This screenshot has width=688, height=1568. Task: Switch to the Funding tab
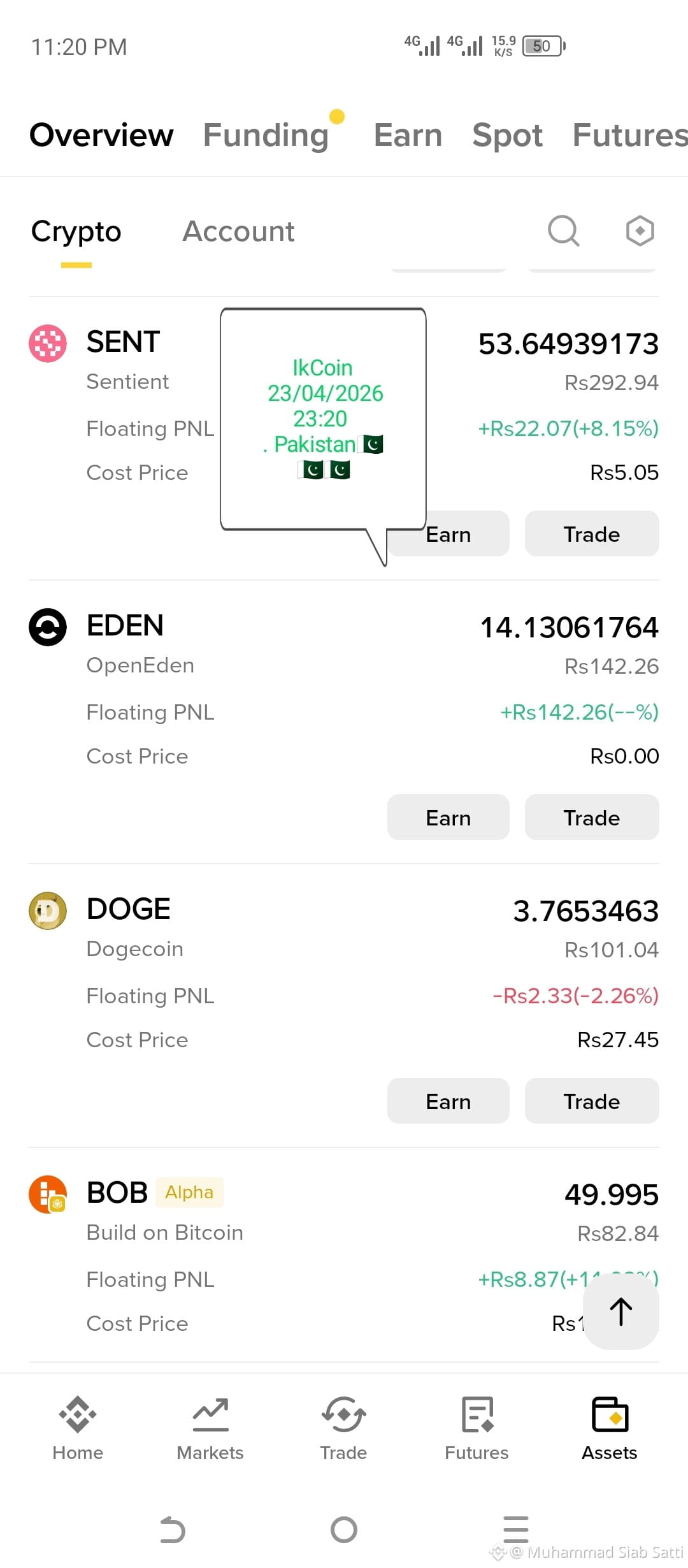(266, 134)
